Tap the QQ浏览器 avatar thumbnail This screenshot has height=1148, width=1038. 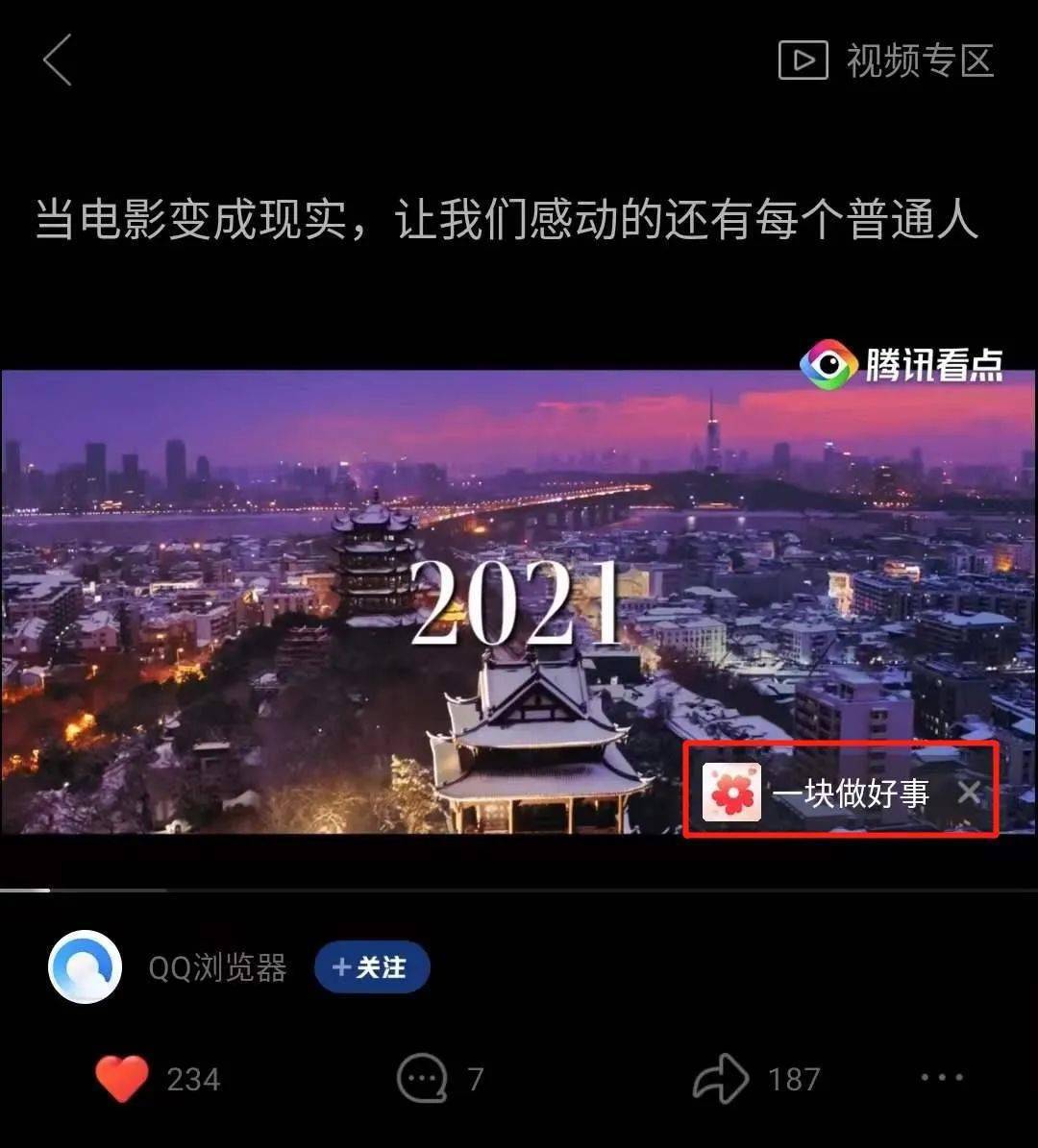tap(85, 967)
